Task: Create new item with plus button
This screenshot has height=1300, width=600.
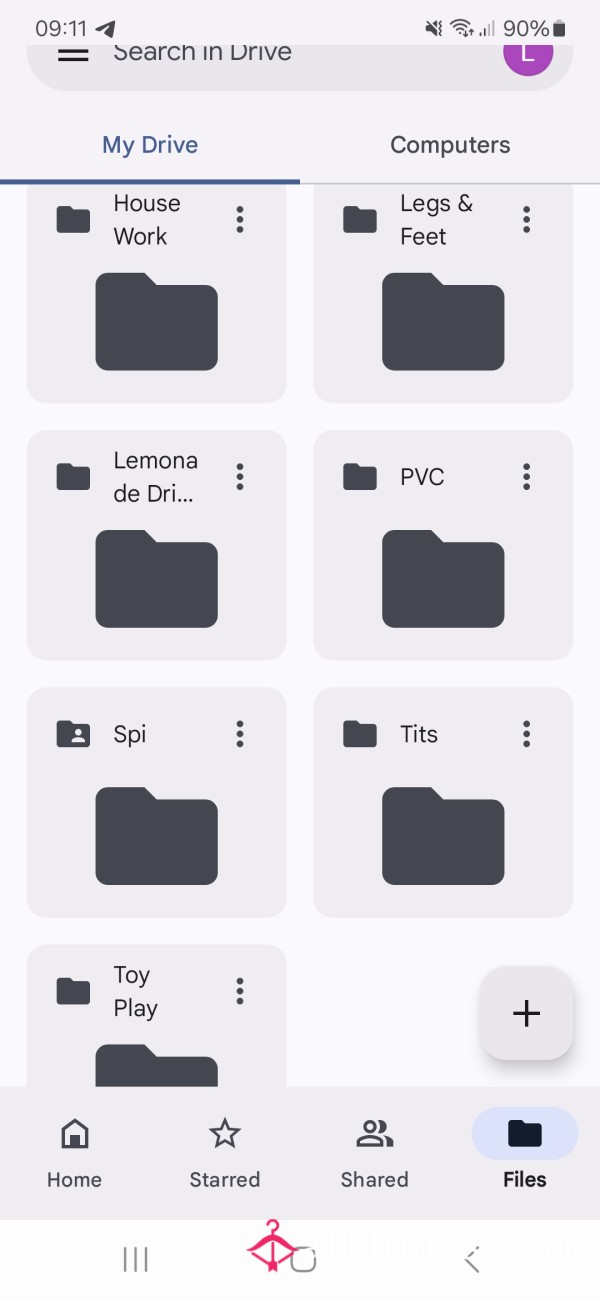Action: 526,1013
